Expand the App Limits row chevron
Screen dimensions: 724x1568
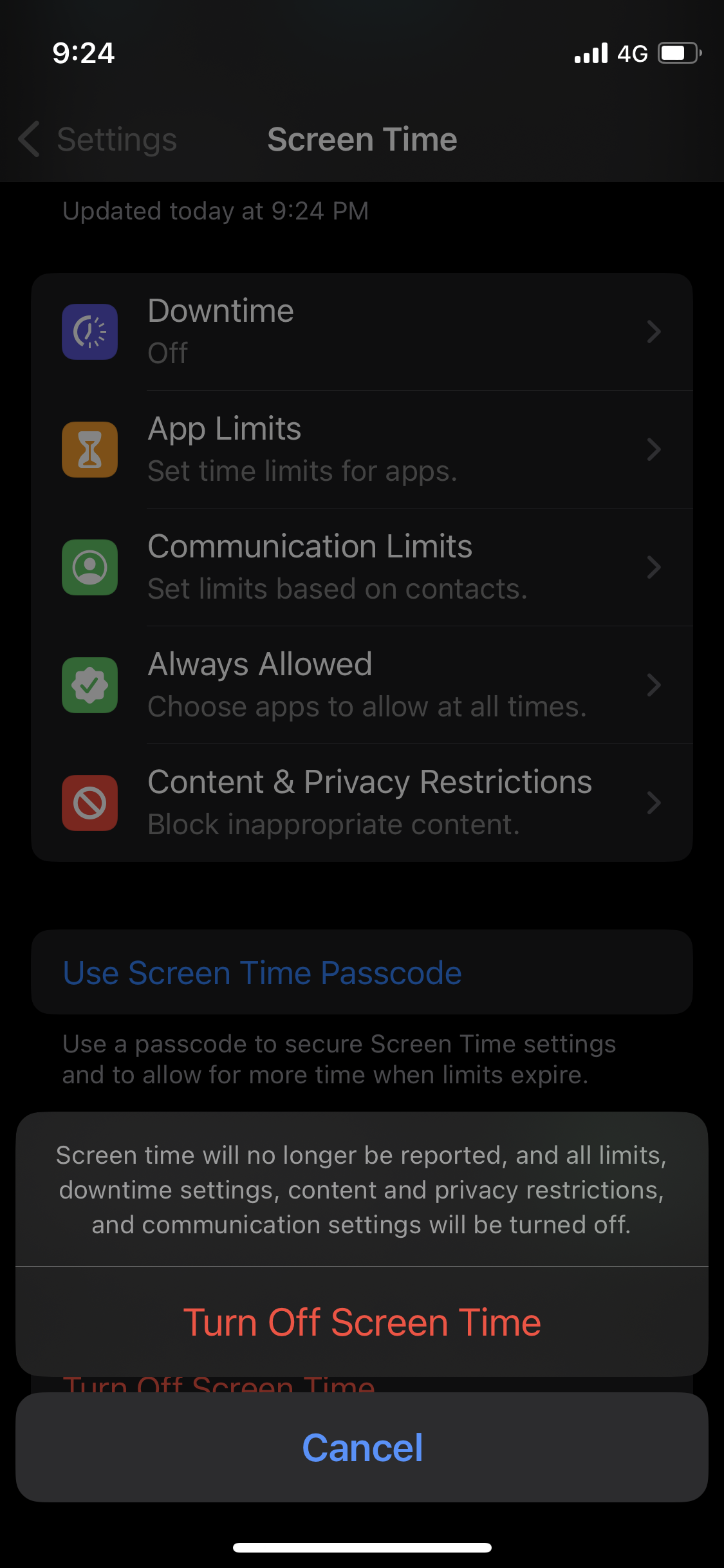(654, 450)
